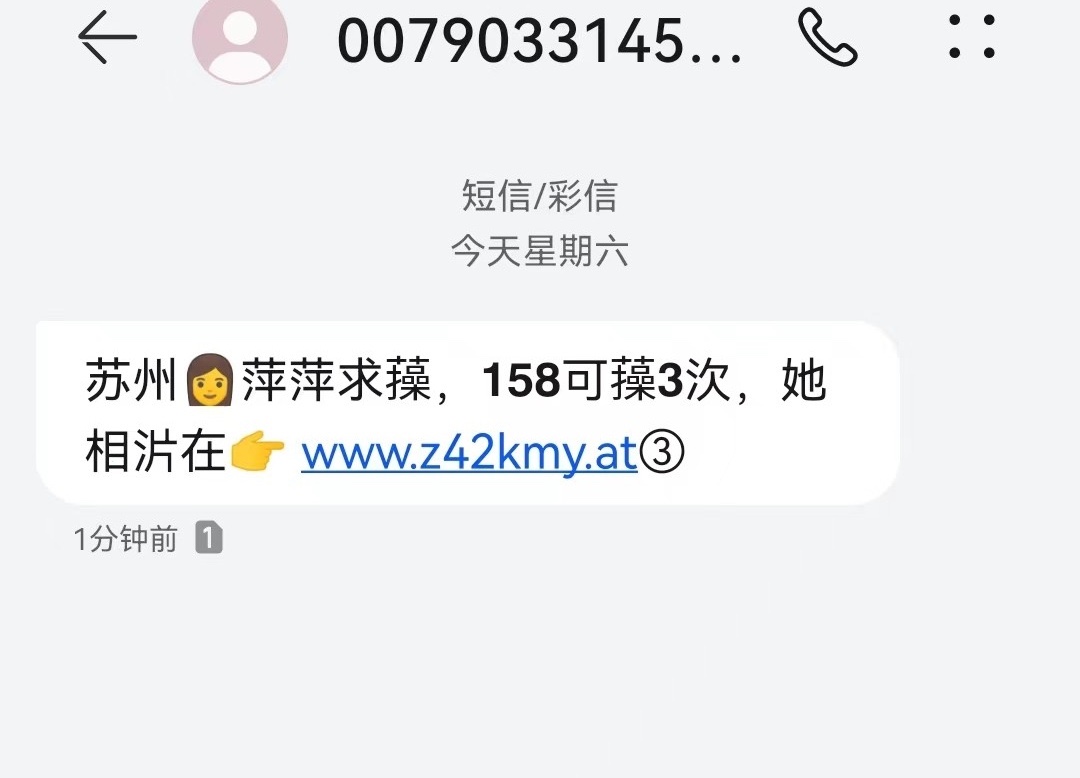The width and height of the screenshot is (1080, 778).
Task: Open the sender's contact avatar
Action: (x=239, y=38)
